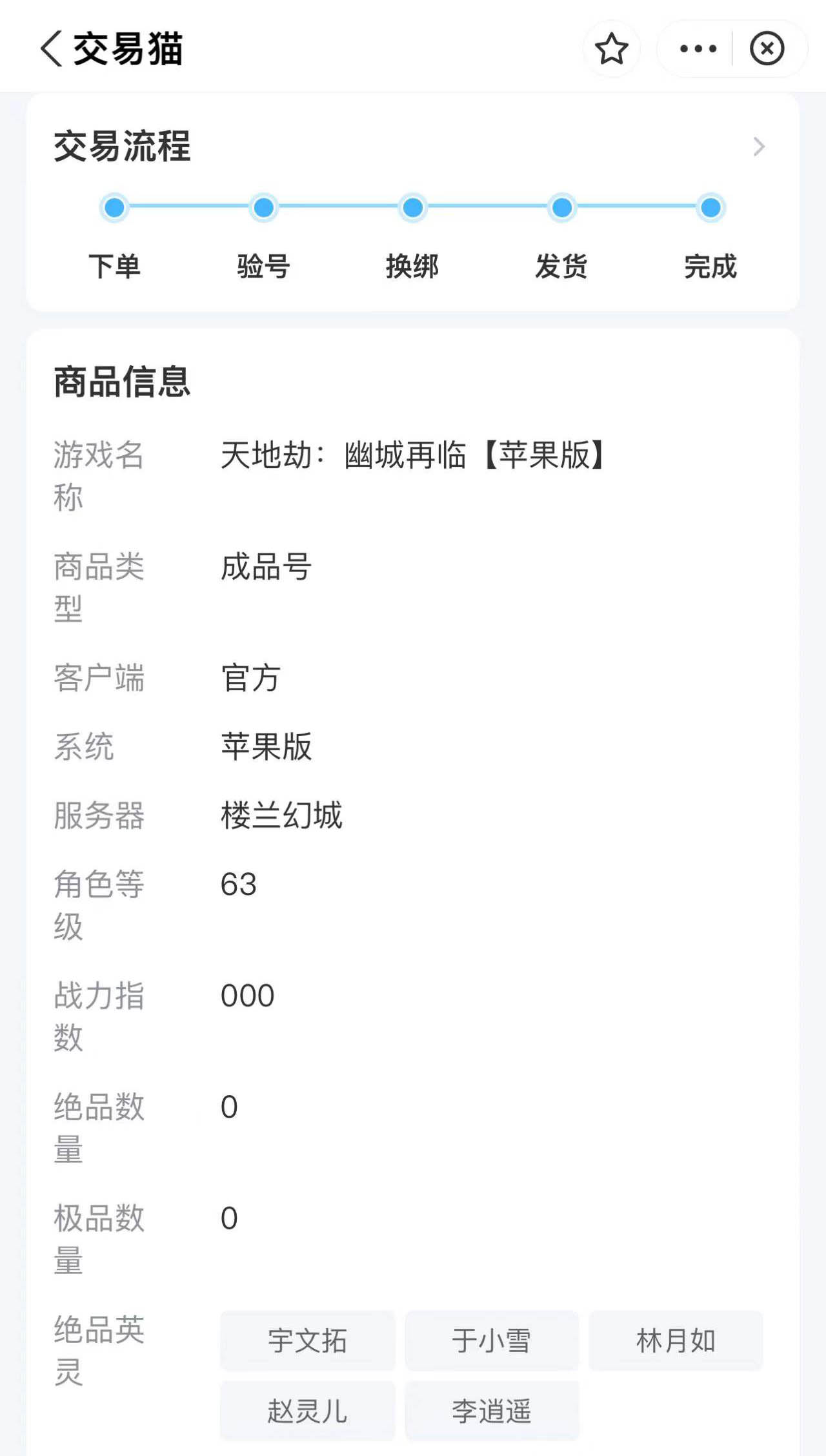
Task: Open the three-dot more options menu
Action: click(698, 49)
